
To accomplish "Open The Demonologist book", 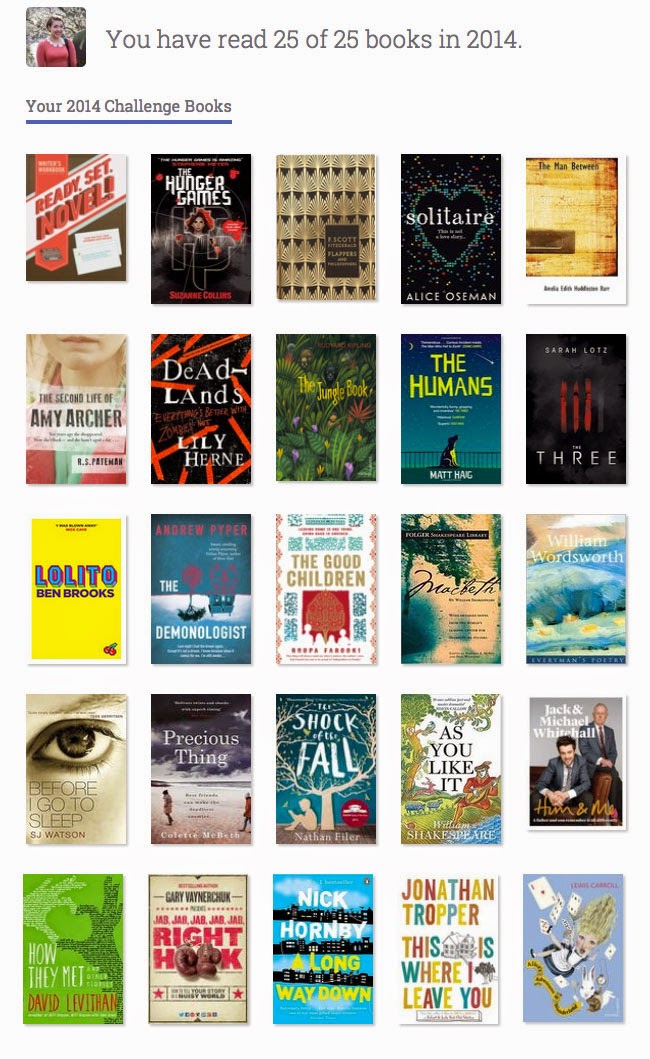I will coord(200,589).
